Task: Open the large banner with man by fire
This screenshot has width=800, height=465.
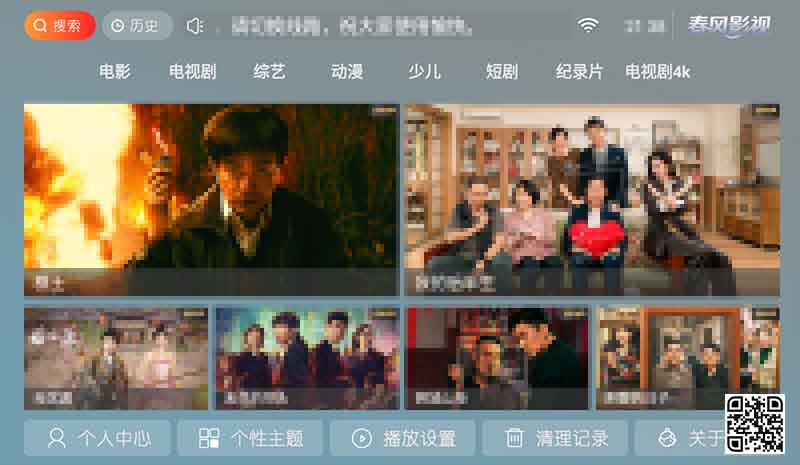Action: [211, 199]
